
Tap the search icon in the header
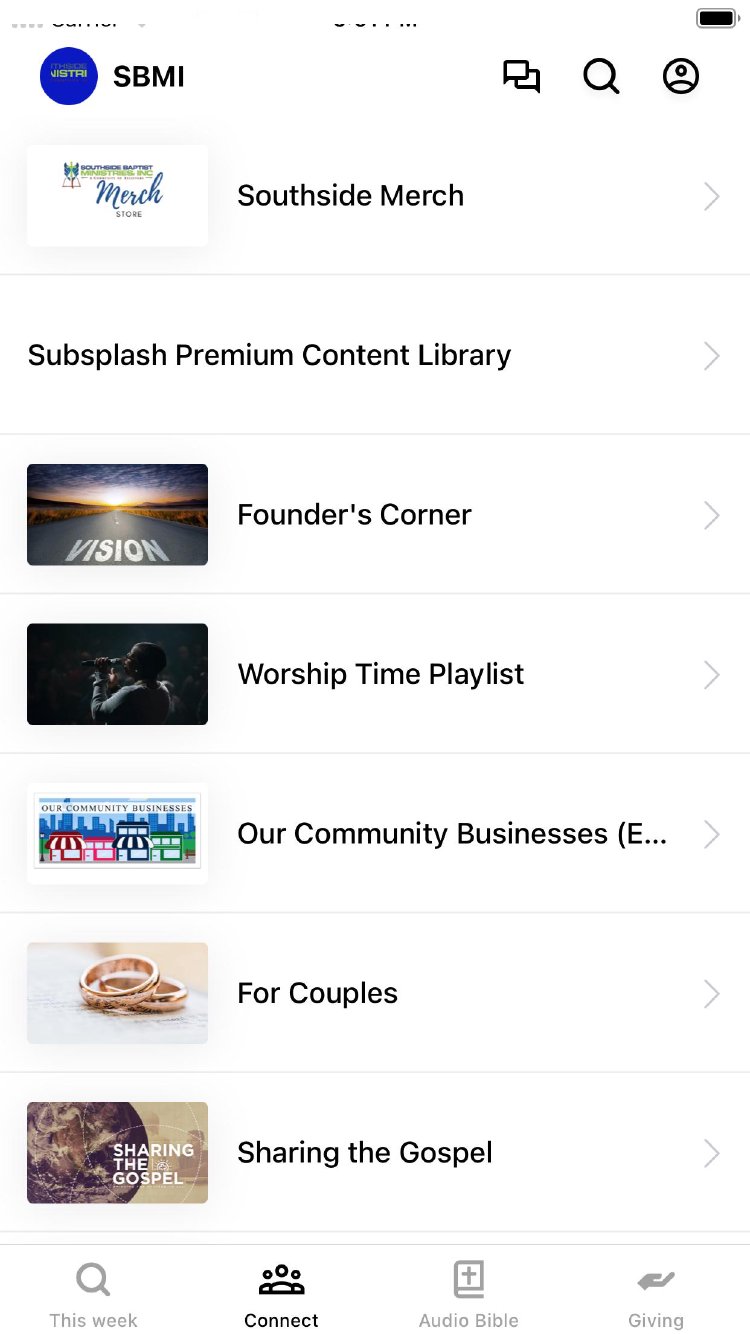coord(601,77)
